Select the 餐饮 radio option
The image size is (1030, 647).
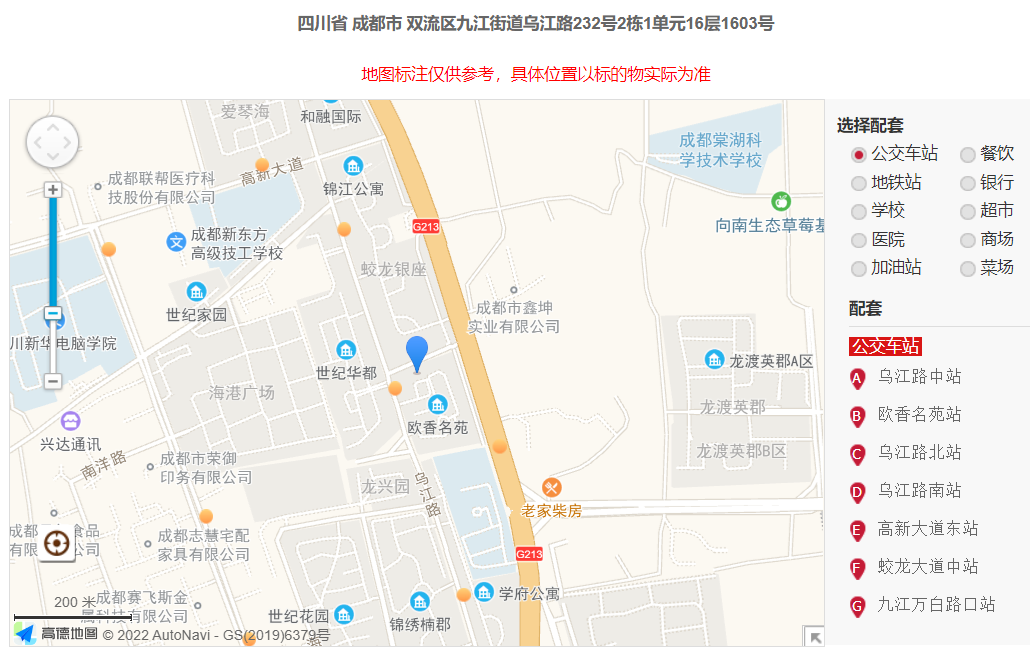click(967, 155)
